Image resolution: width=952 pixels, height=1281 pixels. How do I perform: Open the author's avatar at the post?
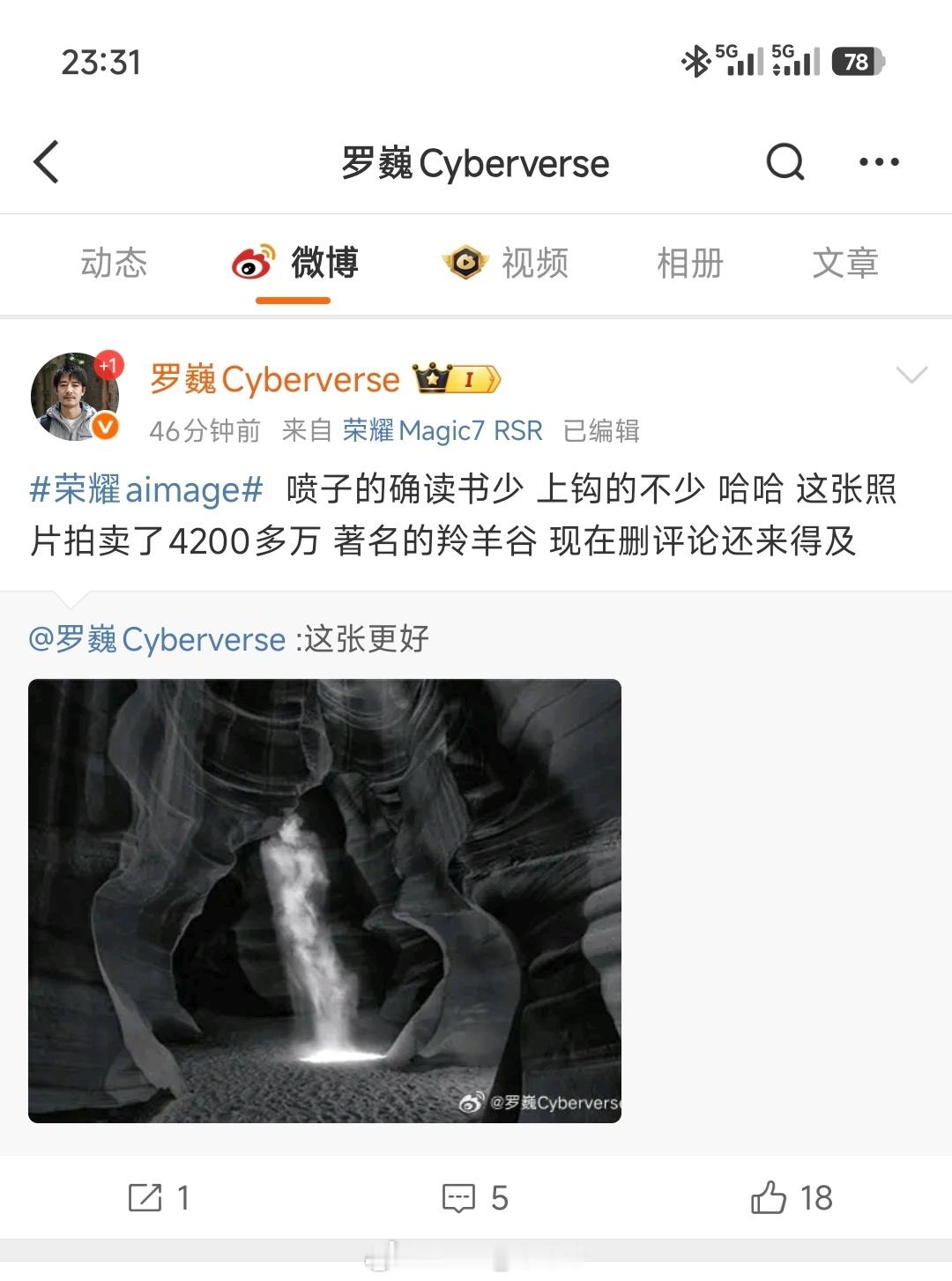(x=76, y=397)
